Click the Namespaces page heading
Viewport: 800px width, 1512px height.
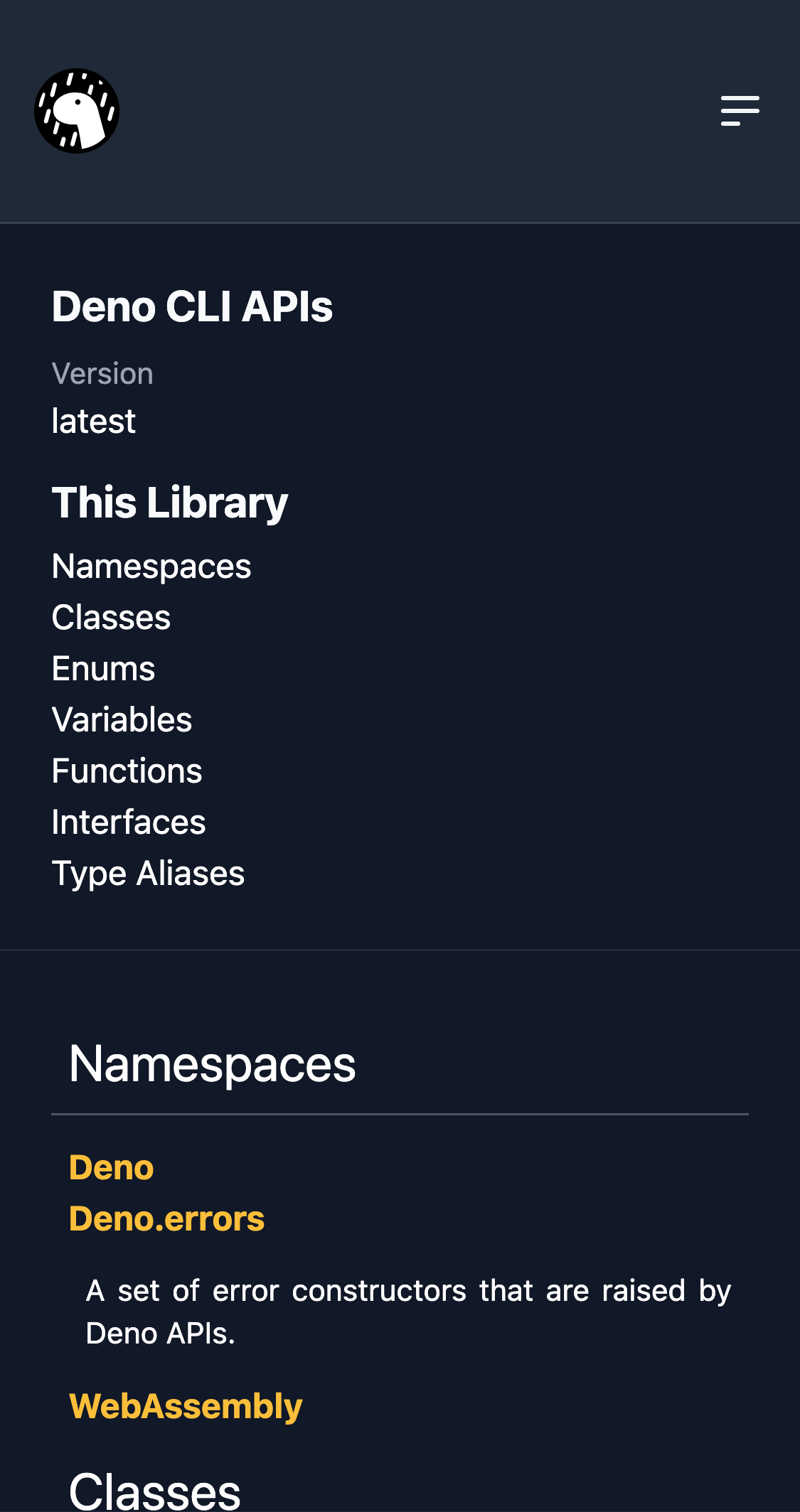point(212,1064)
